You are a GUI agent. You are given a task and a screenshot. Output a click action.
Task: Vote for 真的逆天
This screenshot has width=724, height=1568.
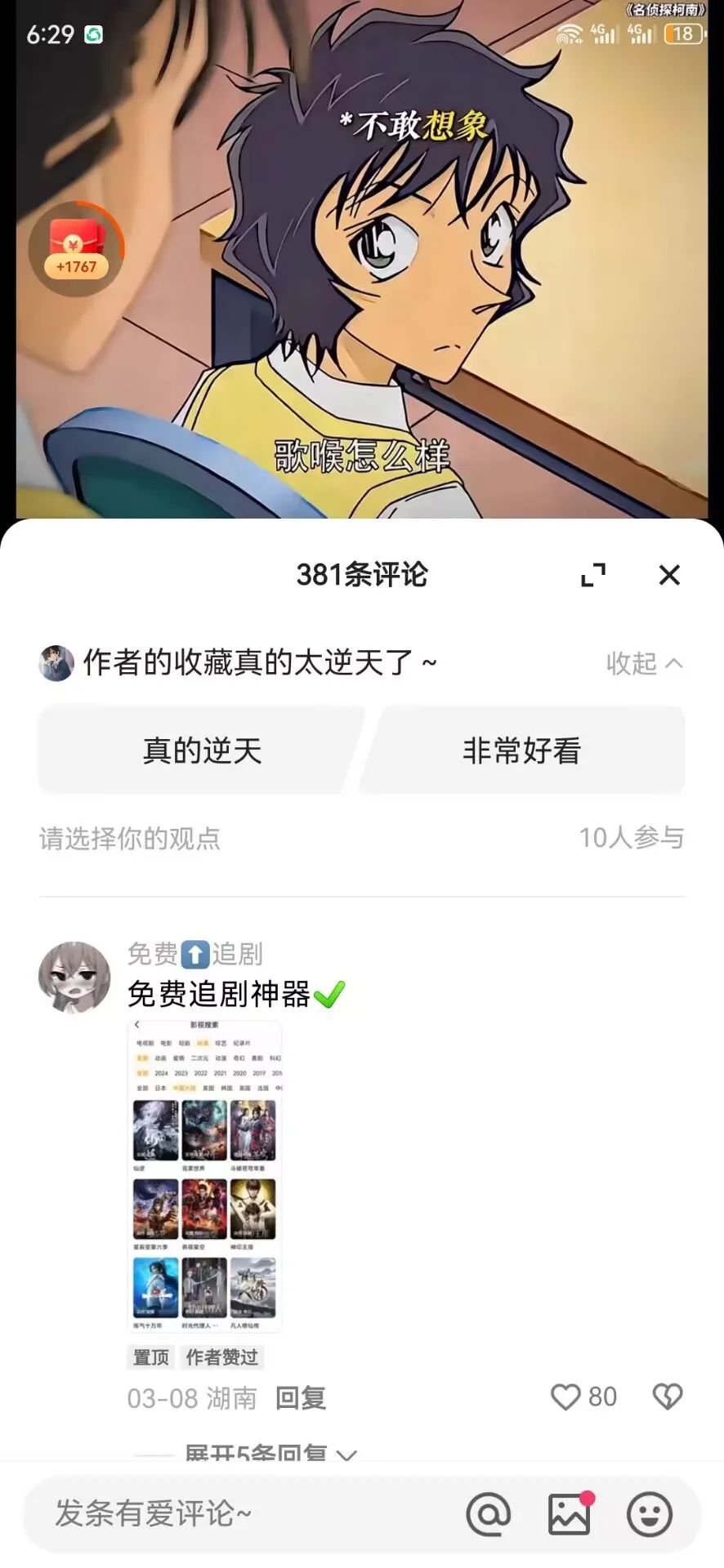201,751
